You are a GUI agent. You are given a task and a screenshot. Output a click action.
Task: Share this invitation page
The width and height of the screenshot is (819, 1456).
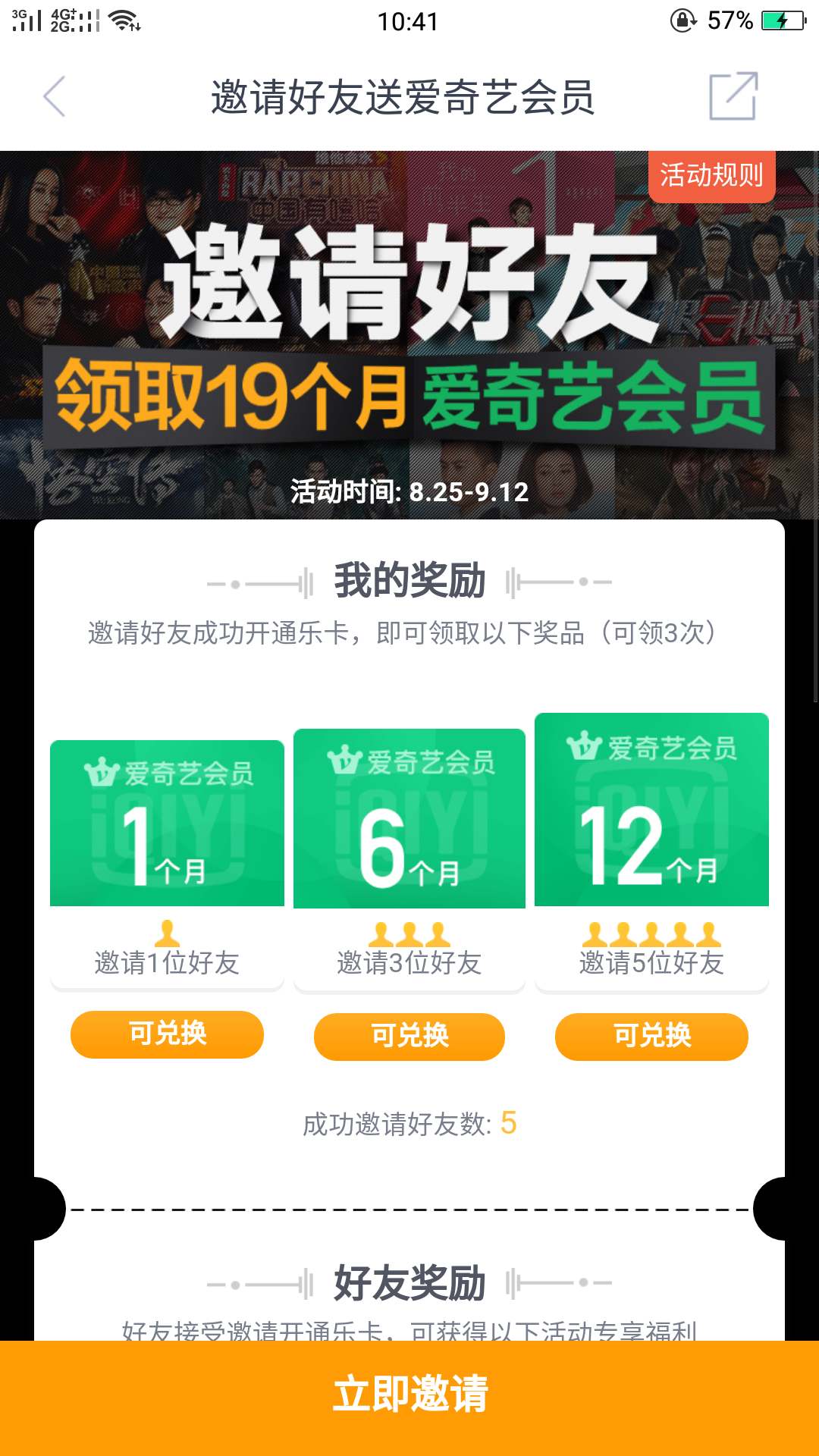pyautogui.click(x=733, y=96)
